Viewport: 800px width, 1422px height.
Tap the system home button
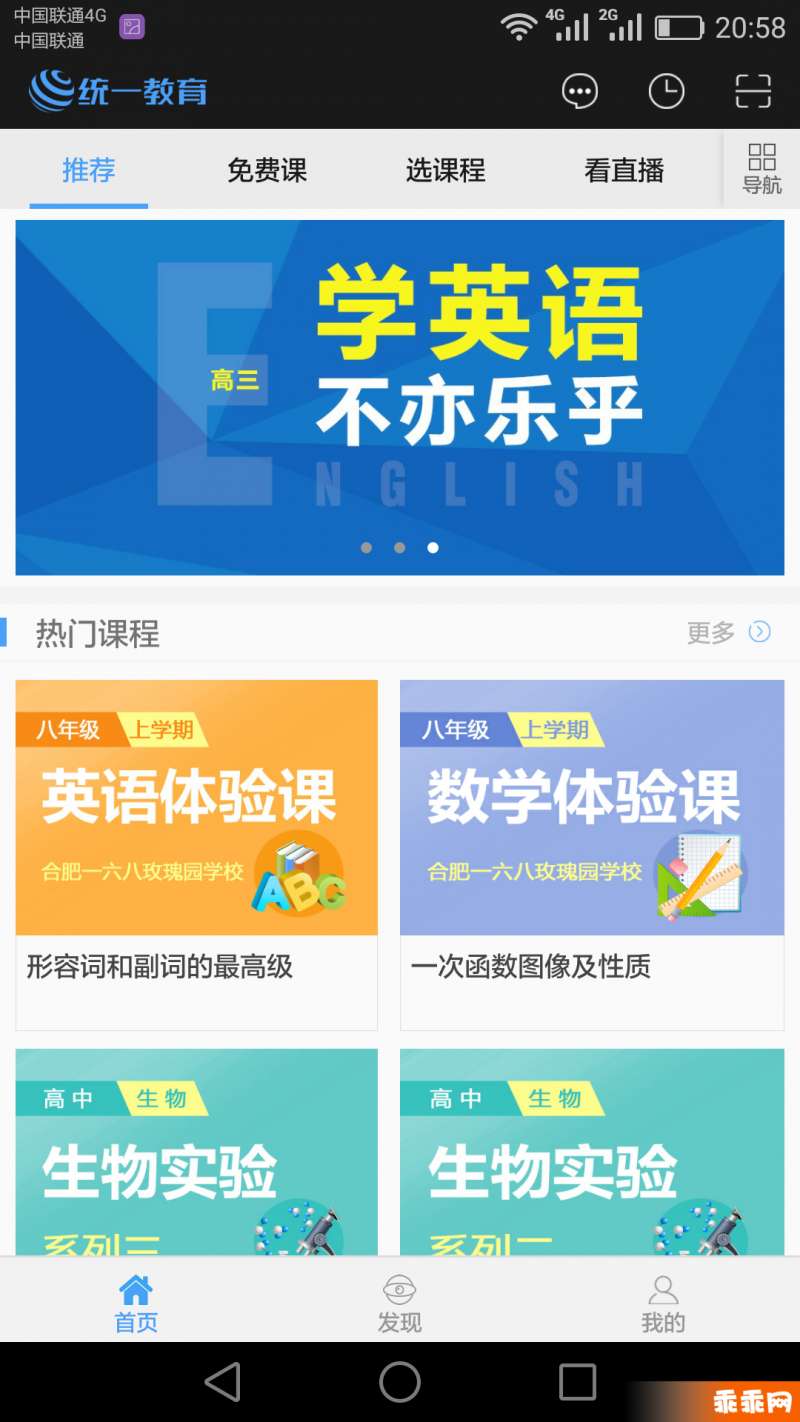[x=400, y=1382]
